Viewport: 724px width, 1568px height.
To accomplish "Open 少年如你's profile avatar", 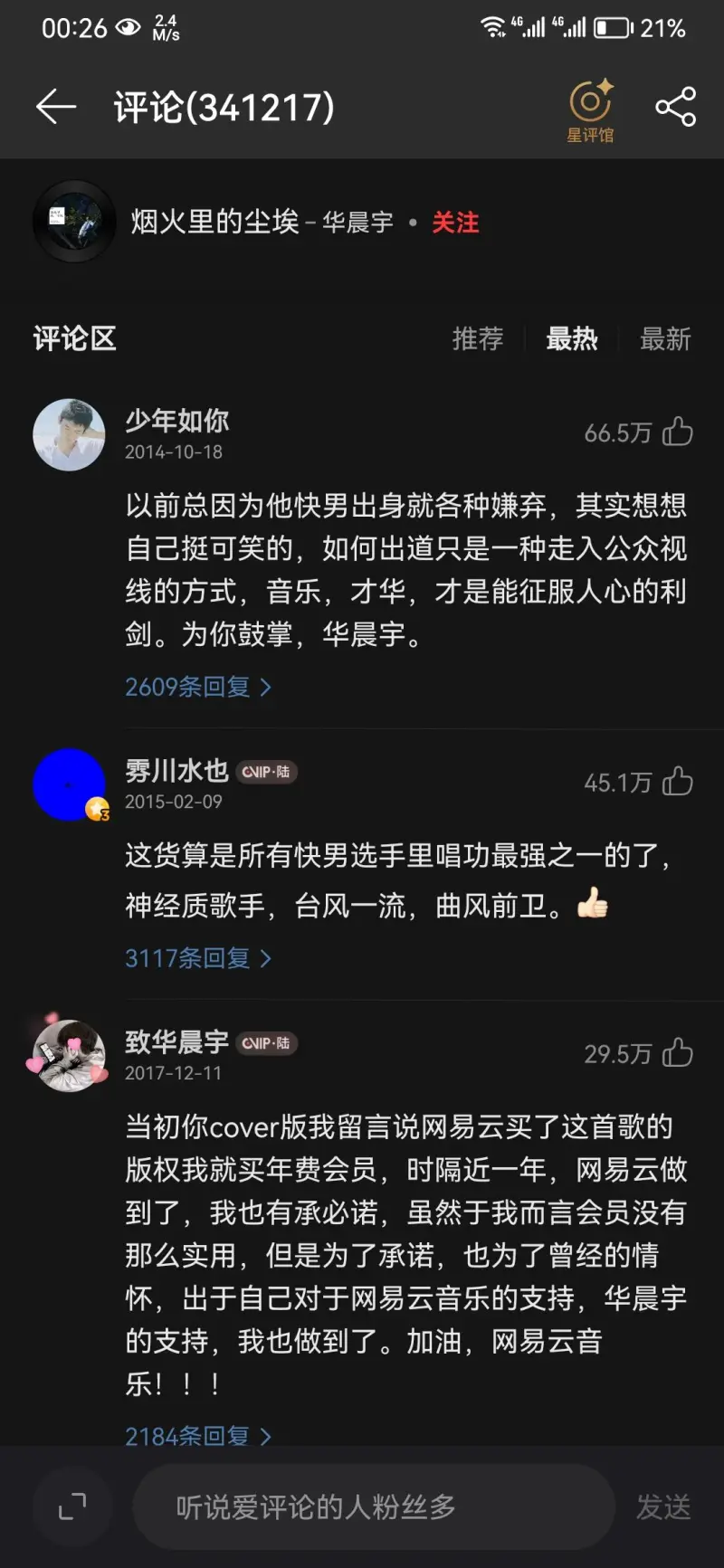I will (x=70, y=435).
